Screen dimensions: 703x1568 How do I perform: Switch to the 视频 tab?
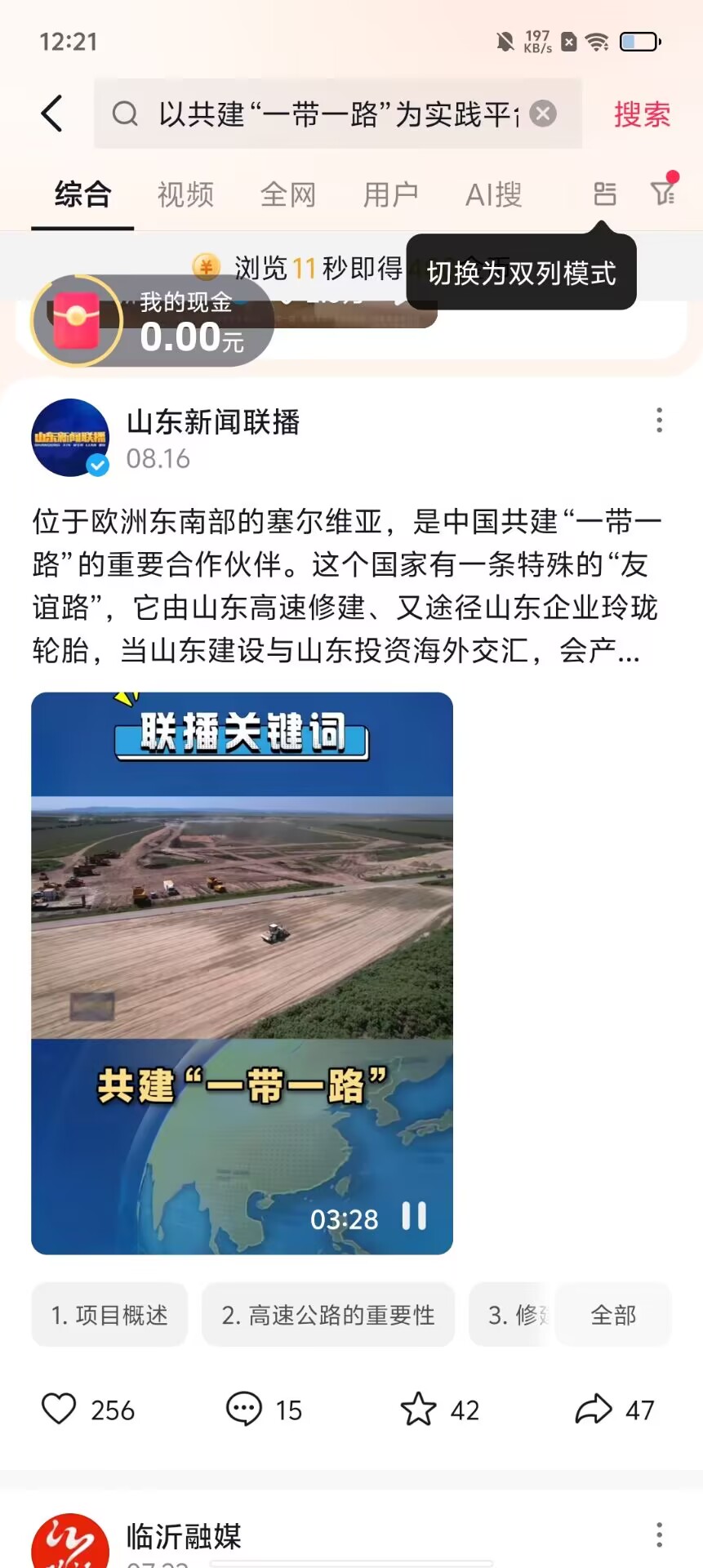[x=185, y=195]
